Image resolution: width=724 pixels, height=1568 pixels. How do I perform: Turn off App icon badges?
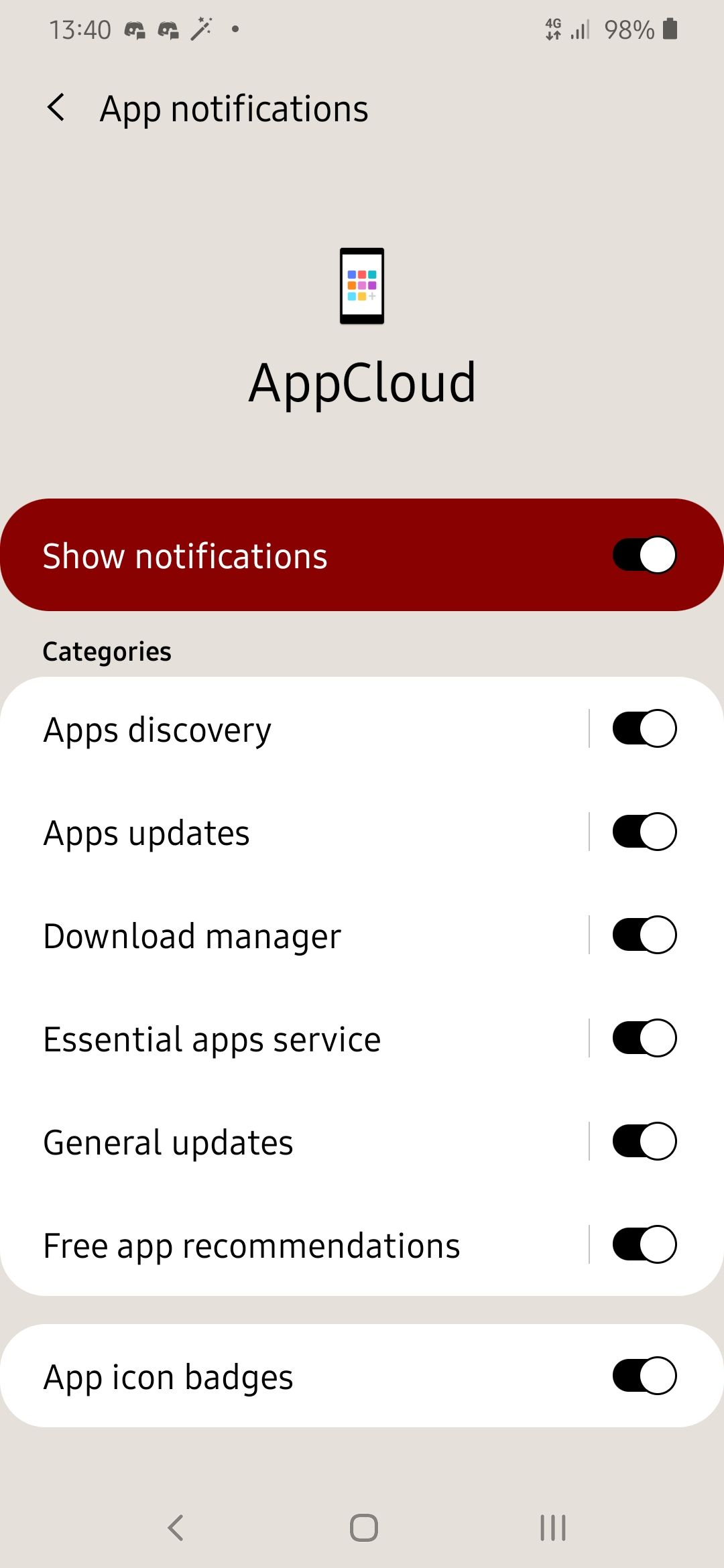pos(644,1376)
